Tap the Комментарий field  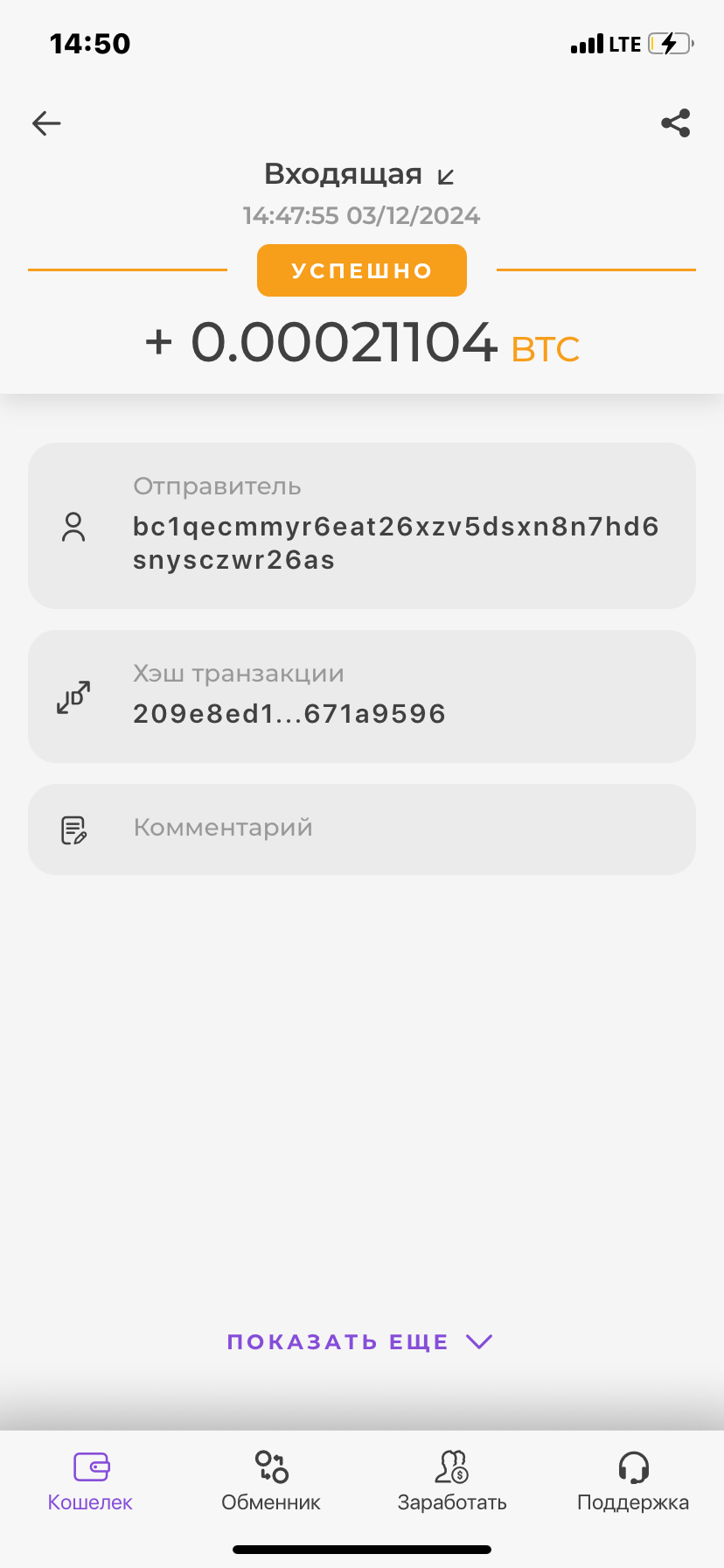click(x=362, y=829)
